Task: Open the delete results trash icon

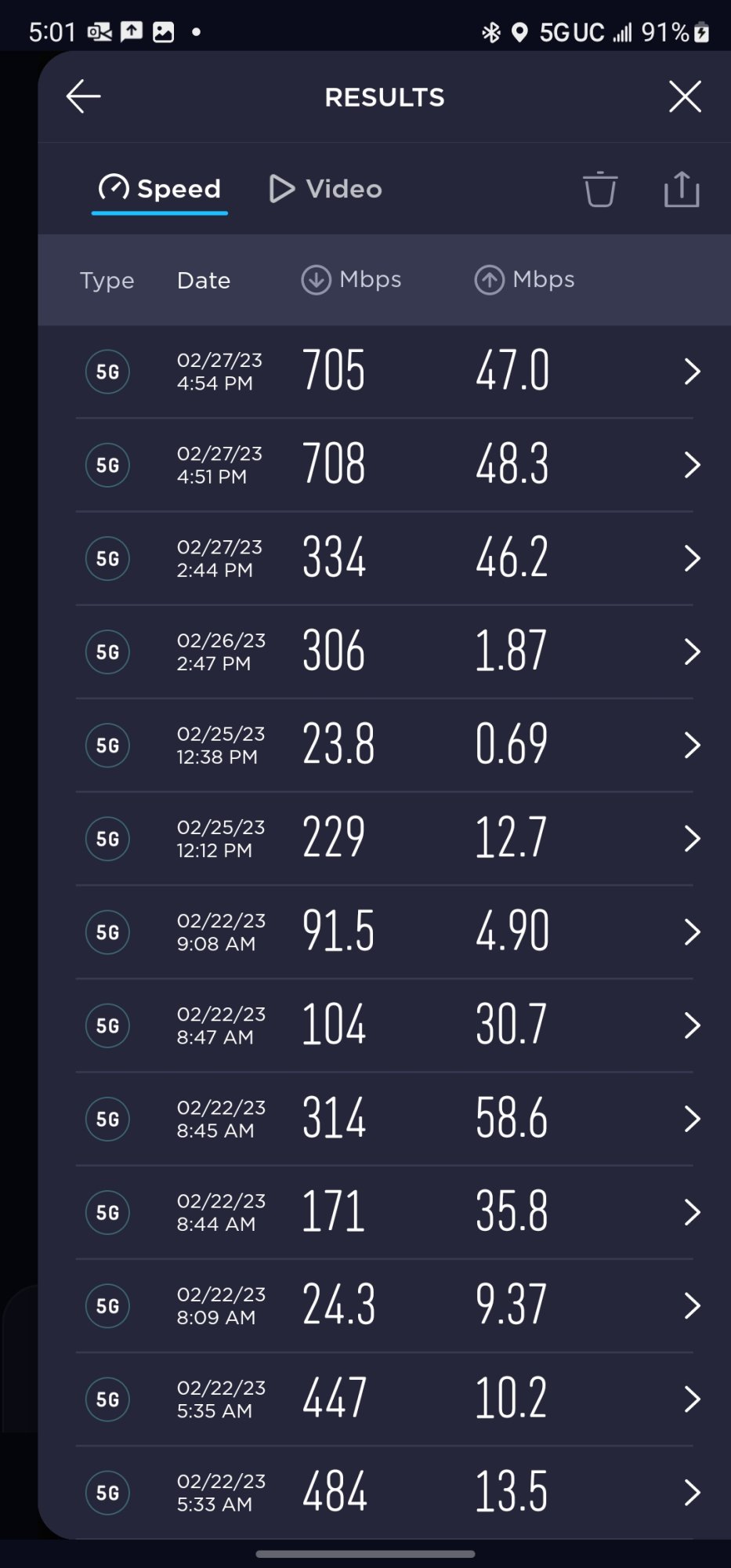Action: 599,189
